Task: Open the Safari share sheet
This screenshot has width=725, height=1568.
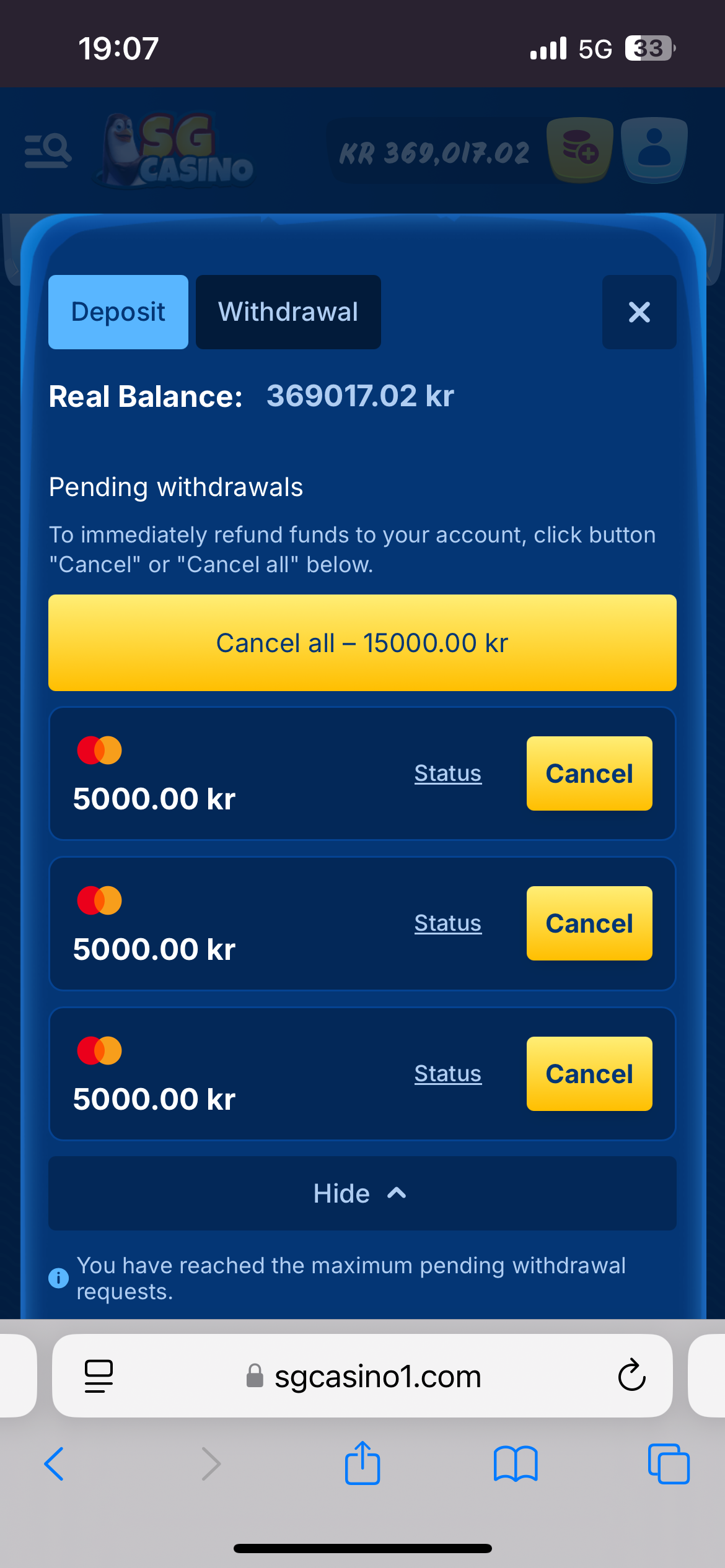Action: pyautogui.click(x=362, y=1464)
